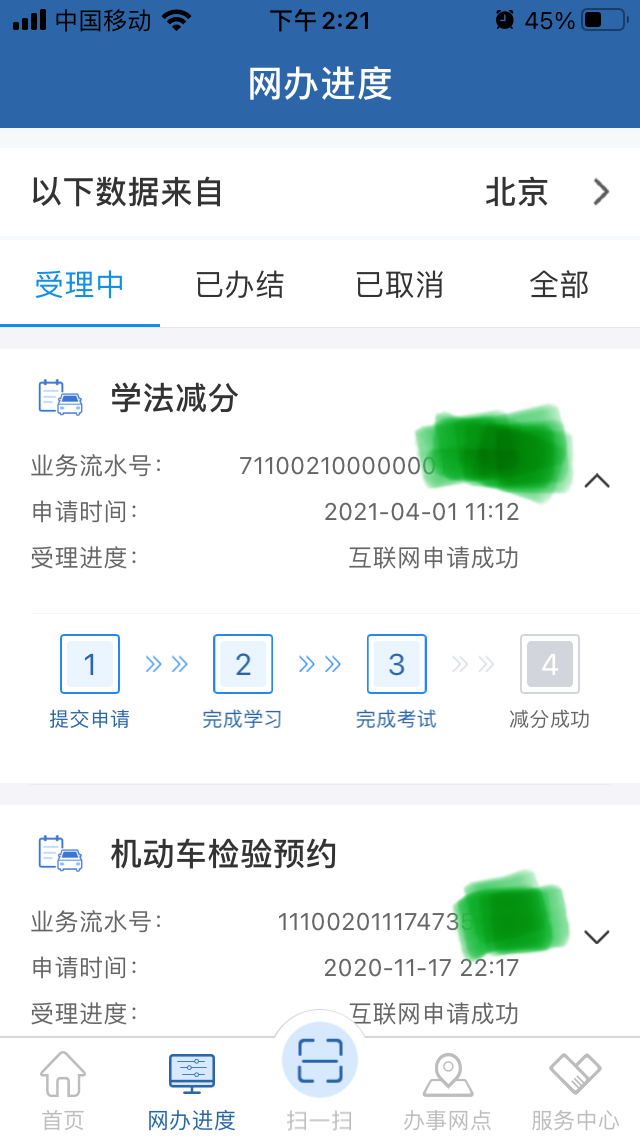Expand the 机动车检验预约 progress details

(597, 937)
